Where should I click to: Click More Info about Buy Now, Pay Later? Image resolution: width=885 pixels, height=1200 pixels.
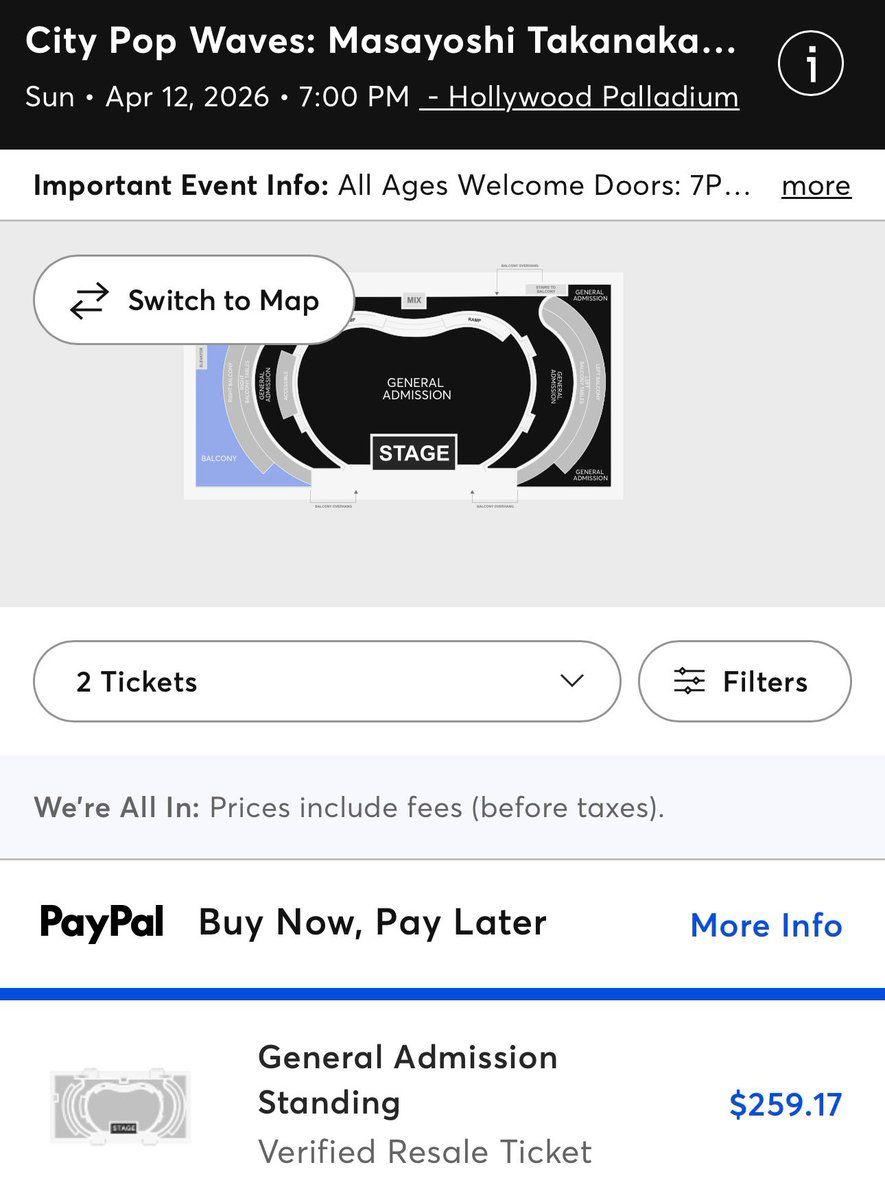pos(766,925)
